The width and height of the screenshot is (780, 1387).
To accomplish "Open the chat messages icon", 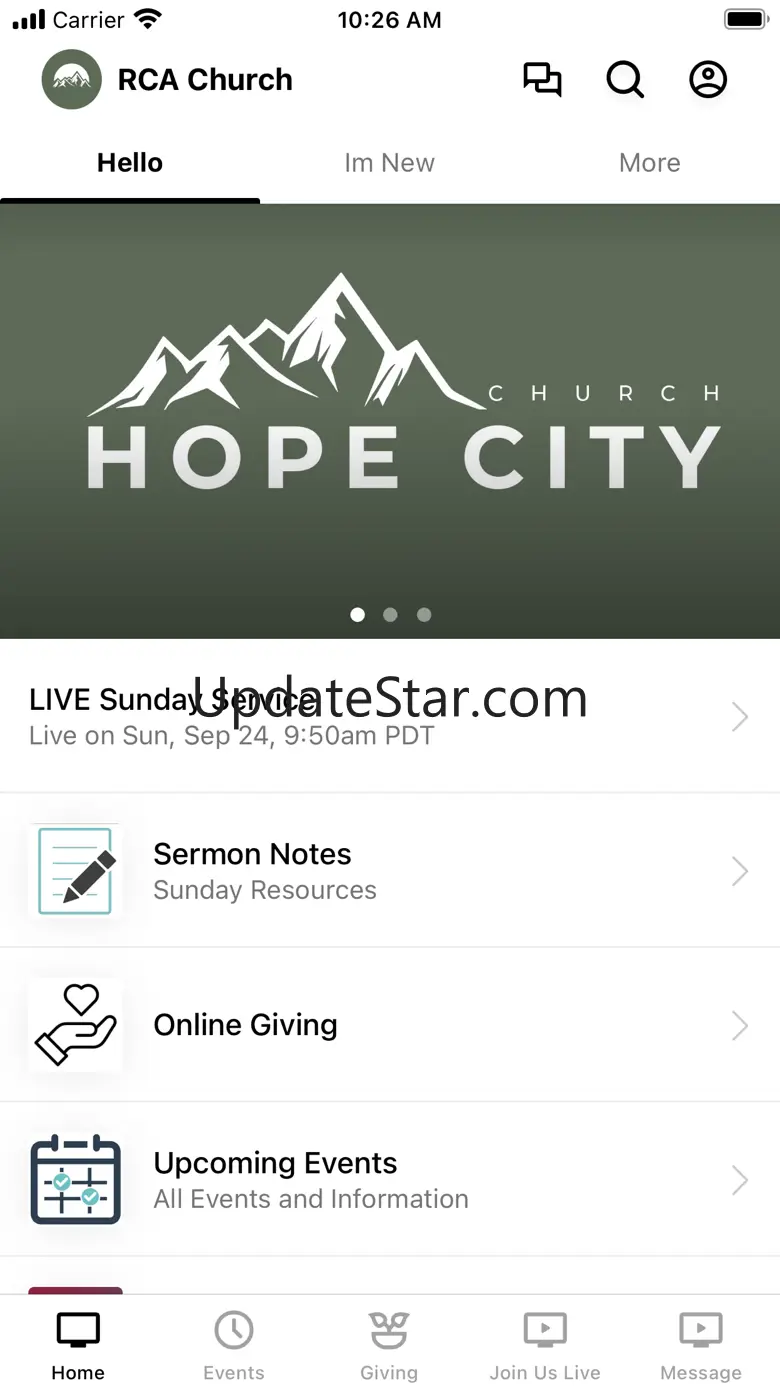I will click(542, 80).
